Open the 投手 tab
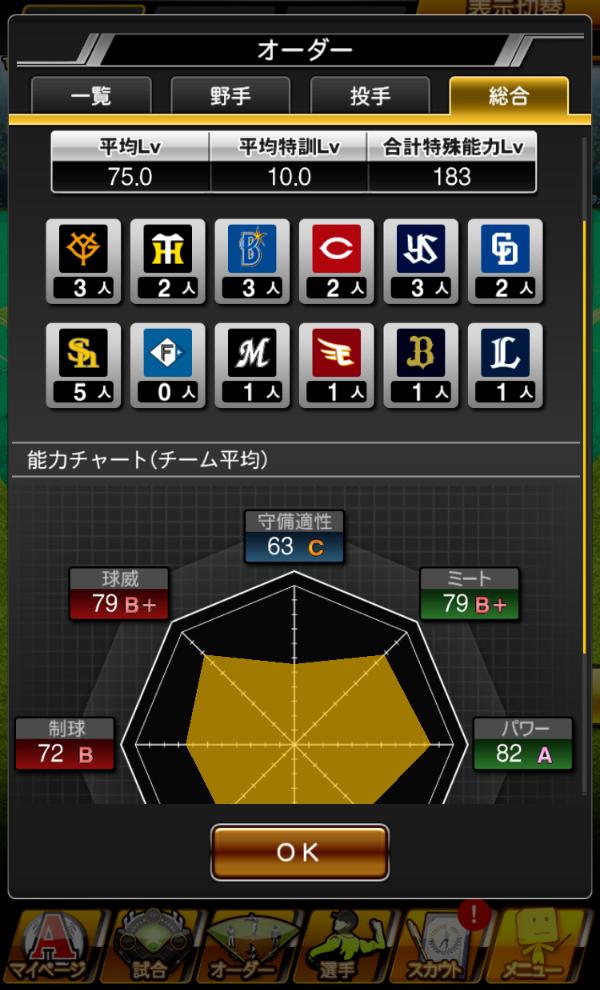 coord(369,96)
